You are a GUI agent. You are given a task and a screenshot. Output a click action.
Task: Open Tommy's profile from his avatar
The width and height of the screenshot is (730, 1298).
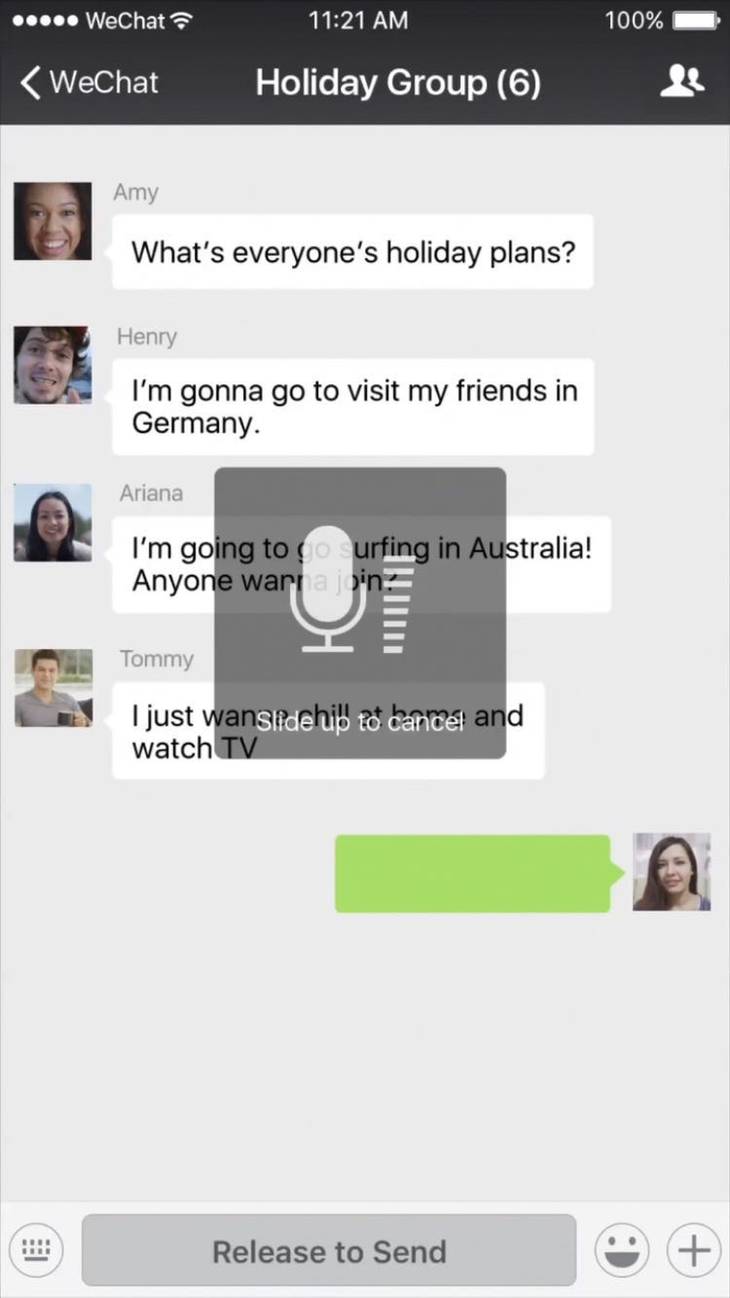53,688
